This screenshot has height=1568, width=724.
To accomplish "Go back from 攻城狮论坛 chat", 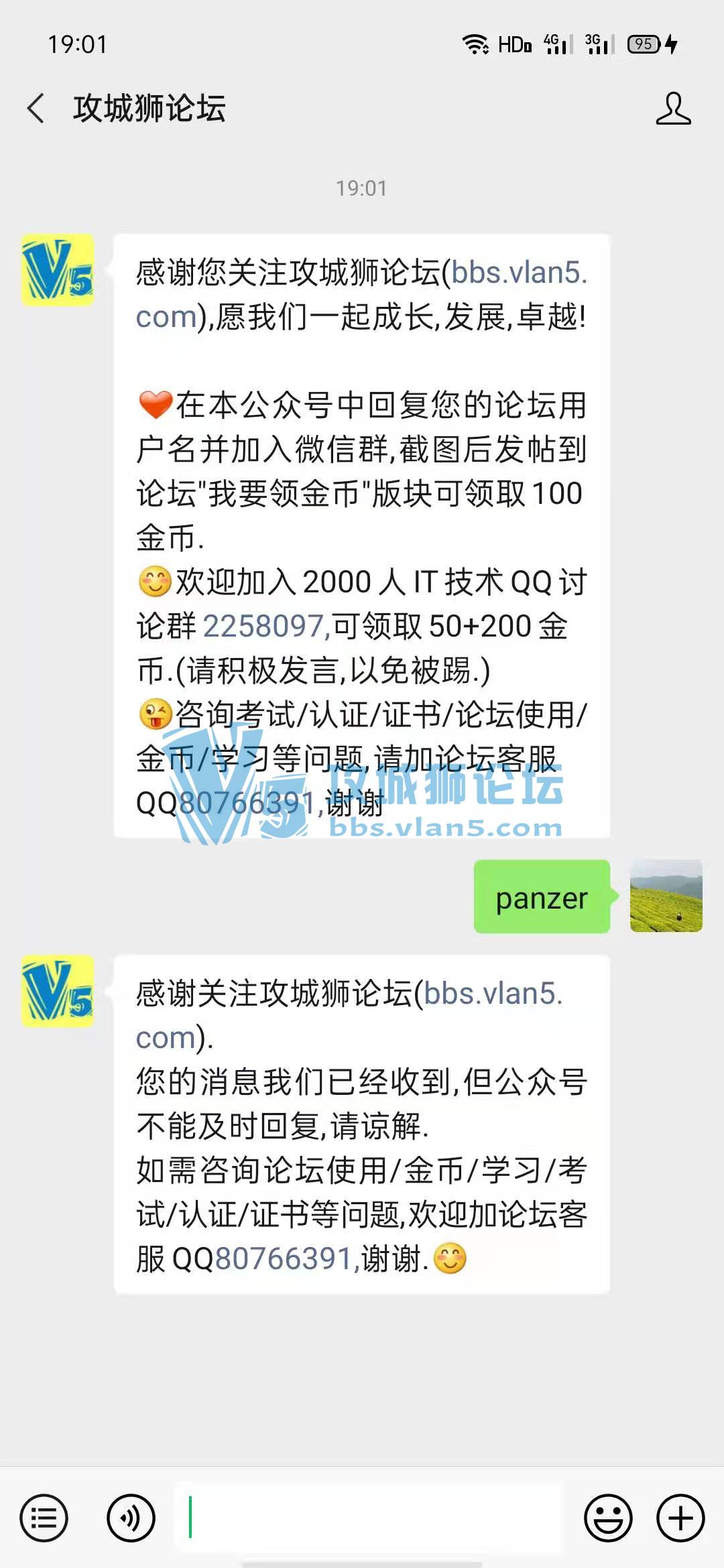I will (x=36, y=109).
